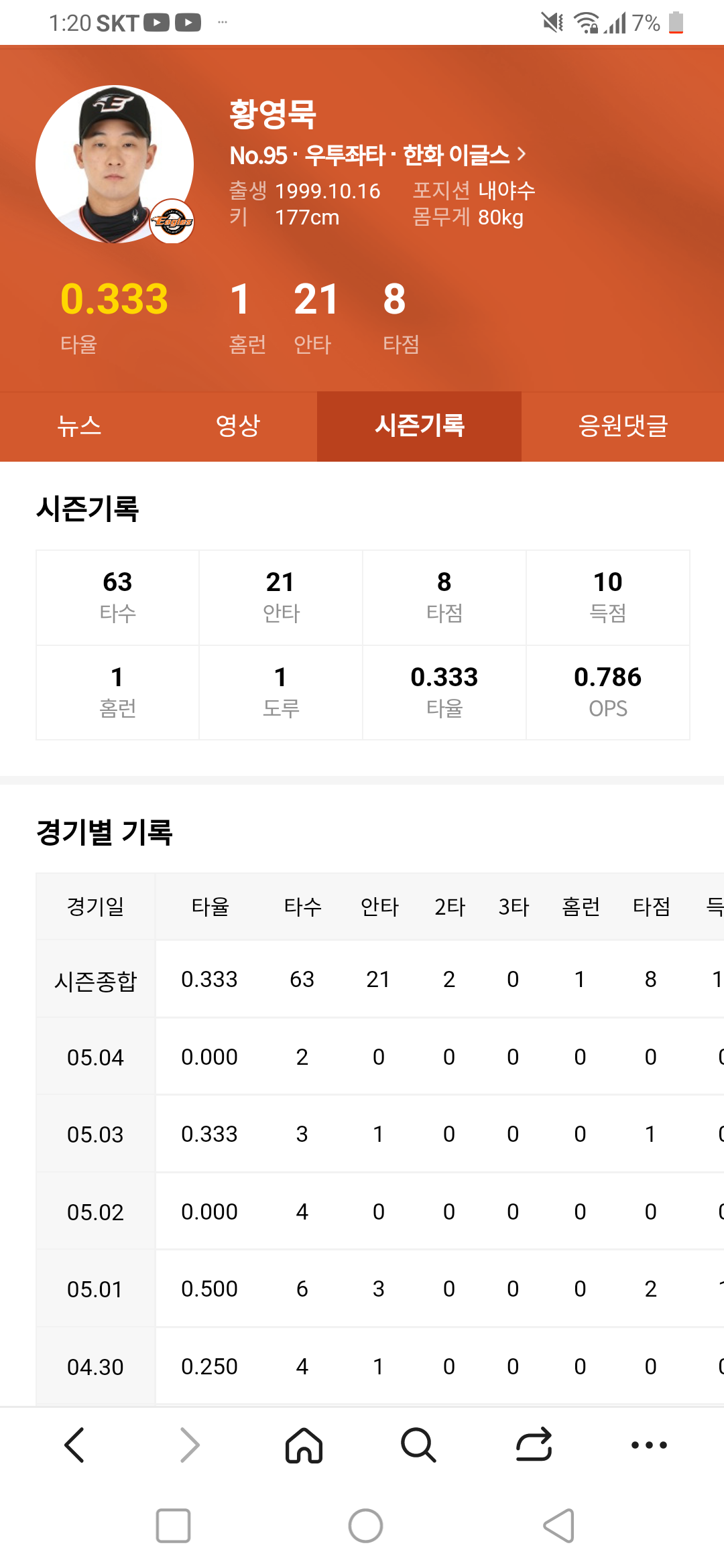Open the three-dot more menu
This screenshot has height=1568, width=724.
pyautogui.click(x=649, y=1445)
